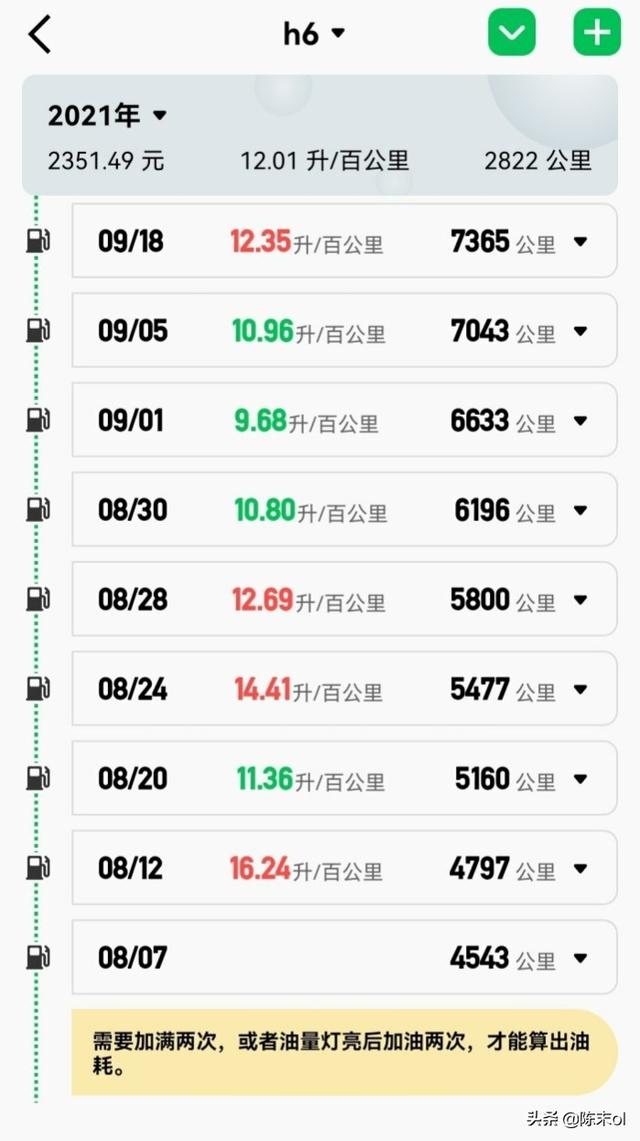Go back using the top-left arrow
Screen dimensions: 640x1141
[x=40, y=34]
